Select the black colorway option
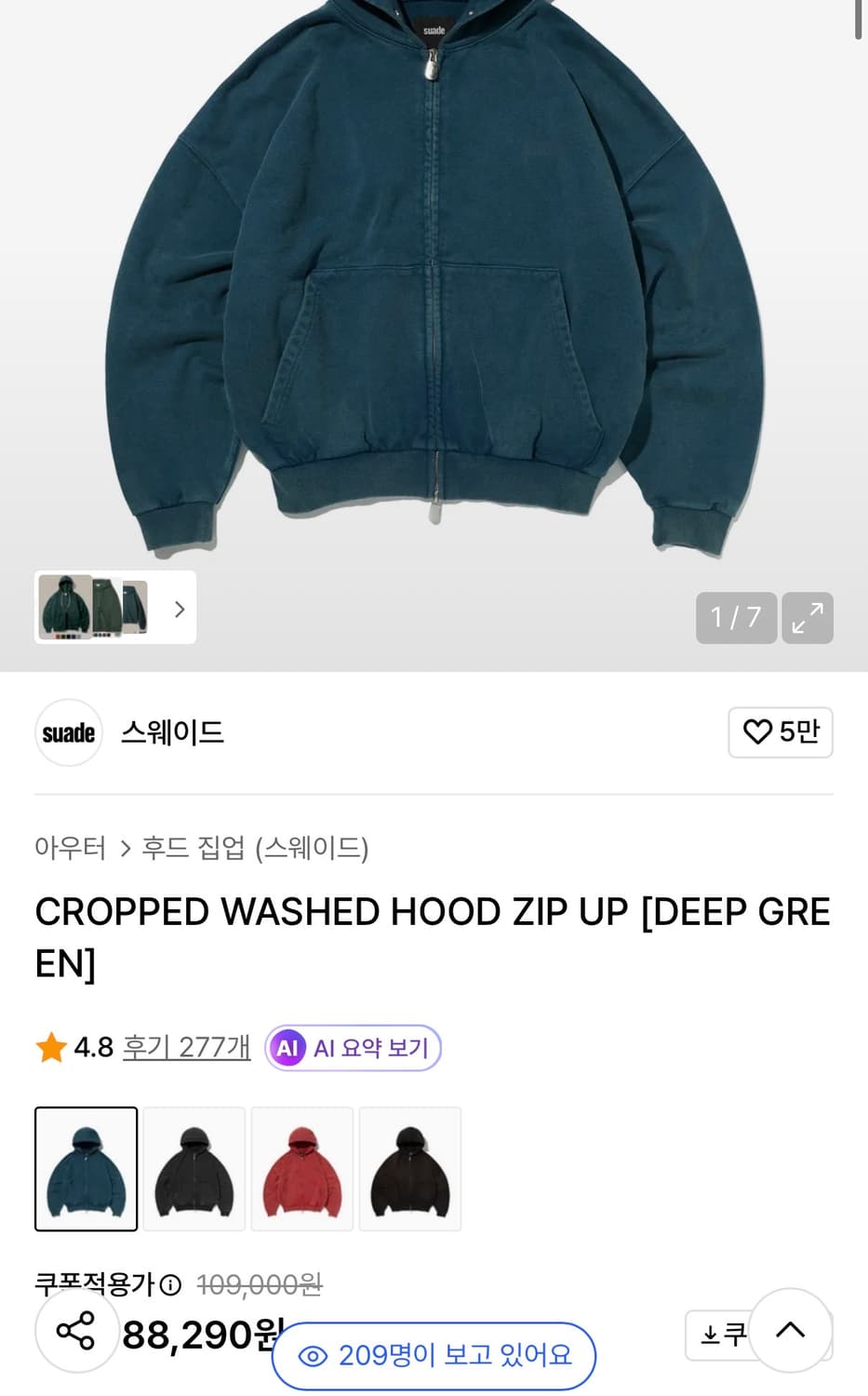The height and width of the screenshot is (1396, 868). [194, 1169]
